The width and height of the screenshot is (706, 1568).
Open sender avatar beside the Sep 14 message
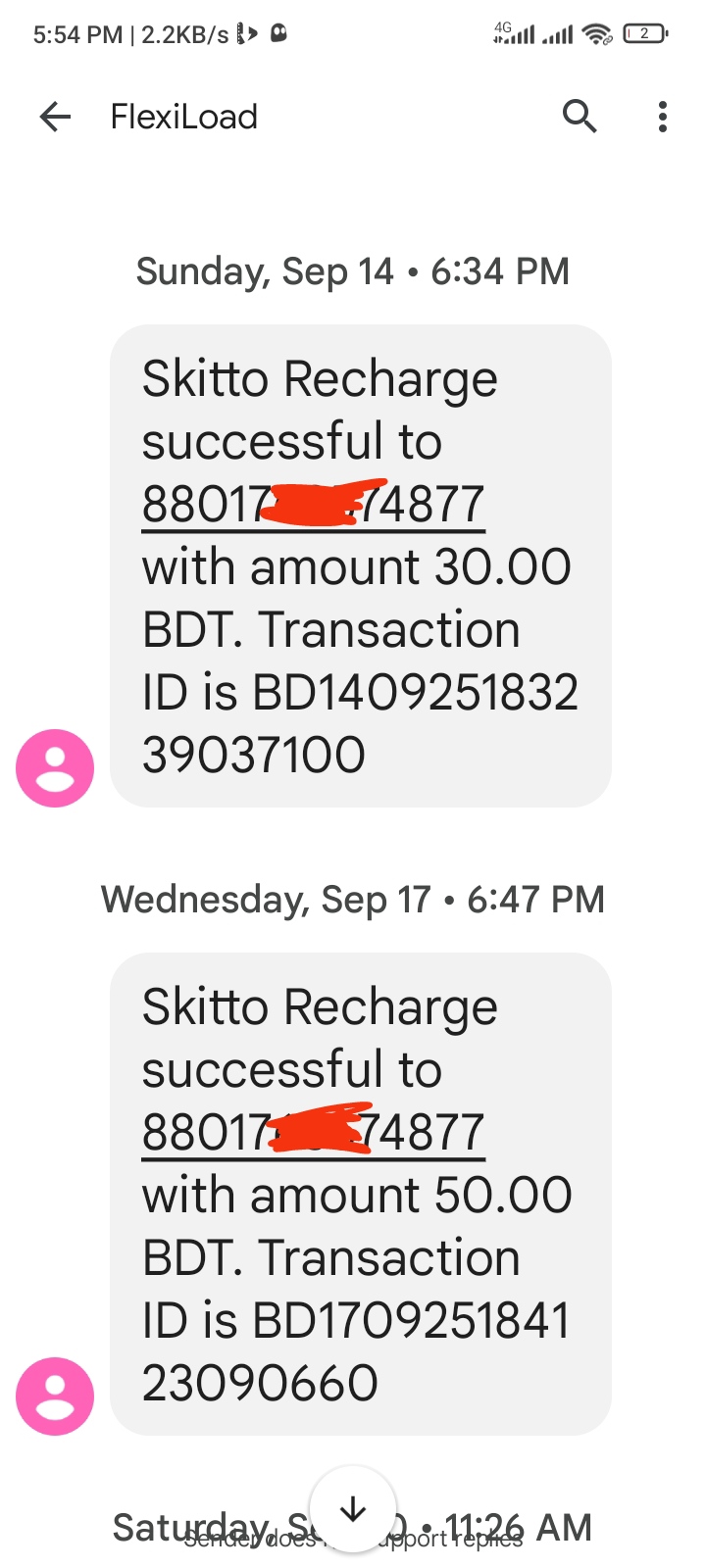[55, 768]
